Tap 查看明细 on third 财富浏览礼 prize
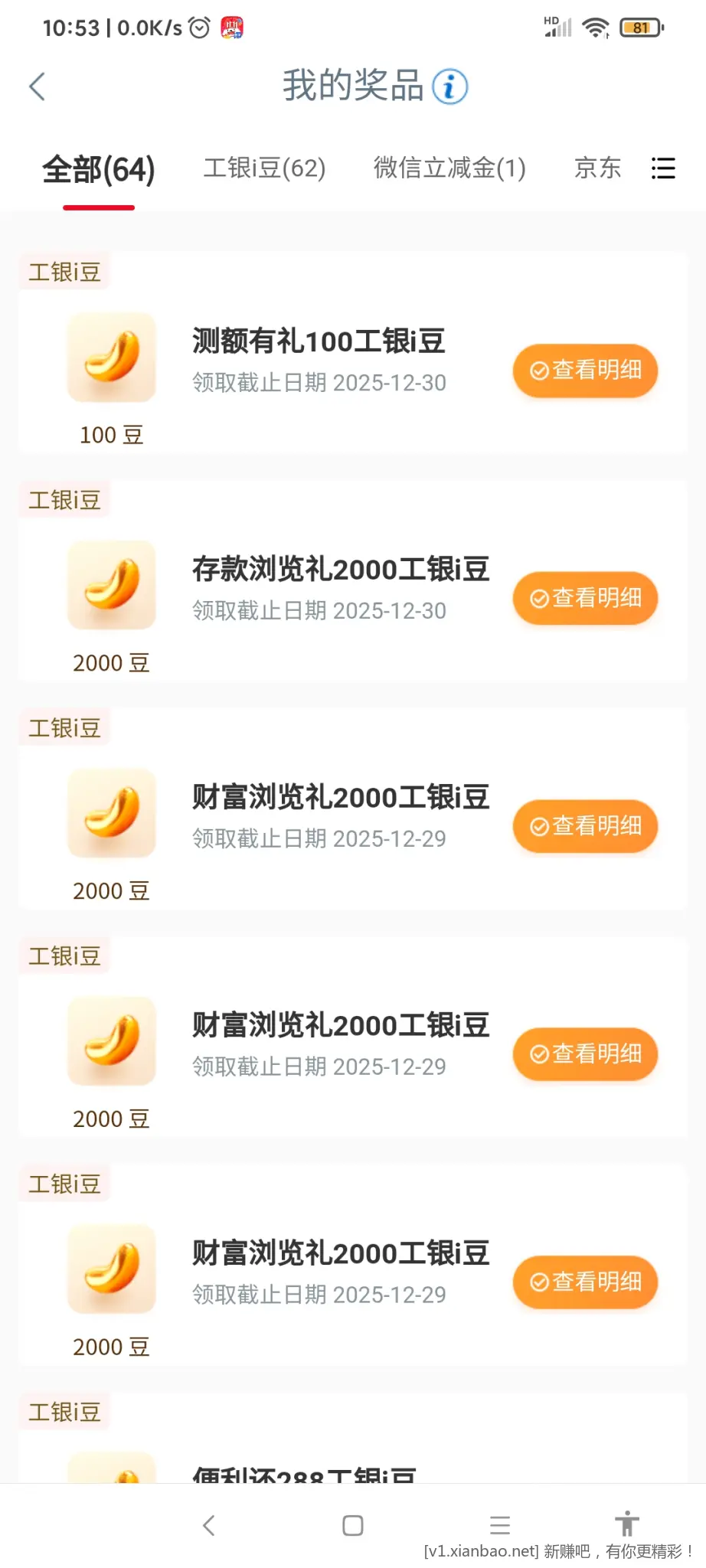The width and height of the screenshot is (706, 1568). [584, 1282]
